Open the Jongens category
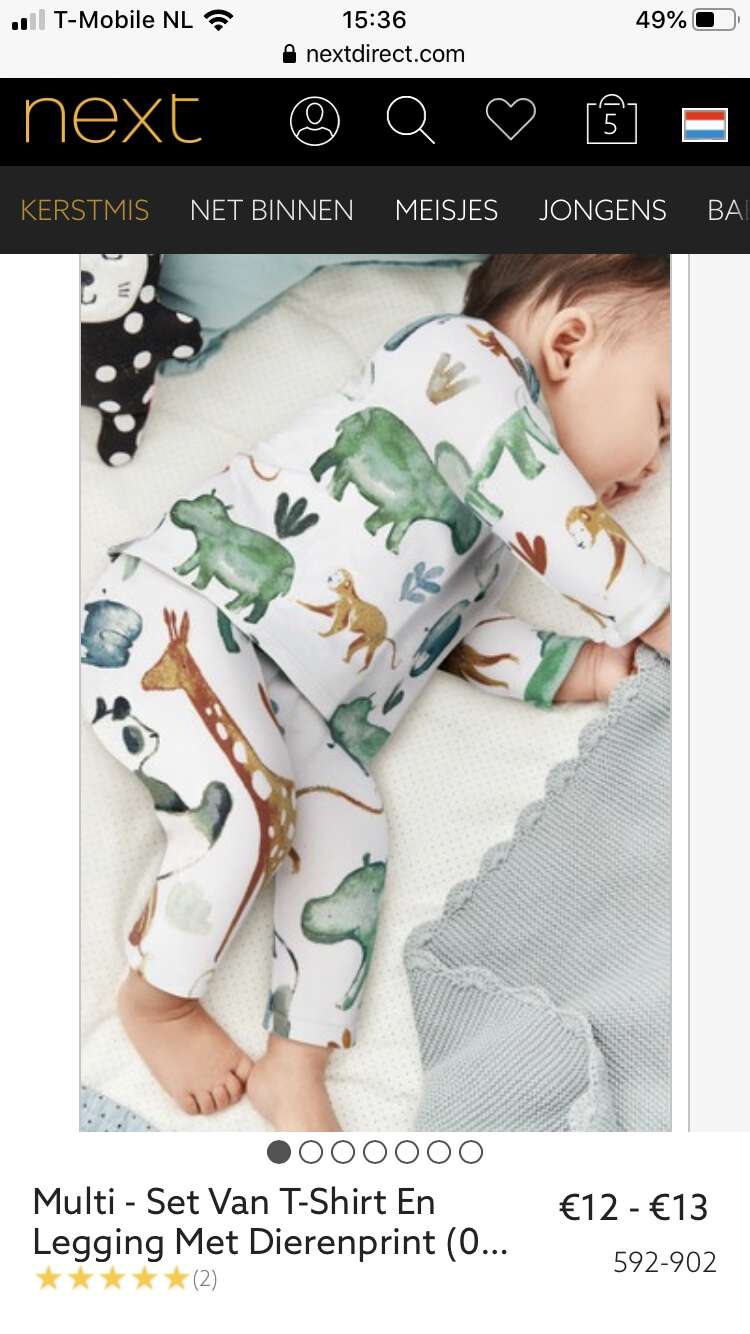This screenshot has height=1334, width=750. point(603,210)
